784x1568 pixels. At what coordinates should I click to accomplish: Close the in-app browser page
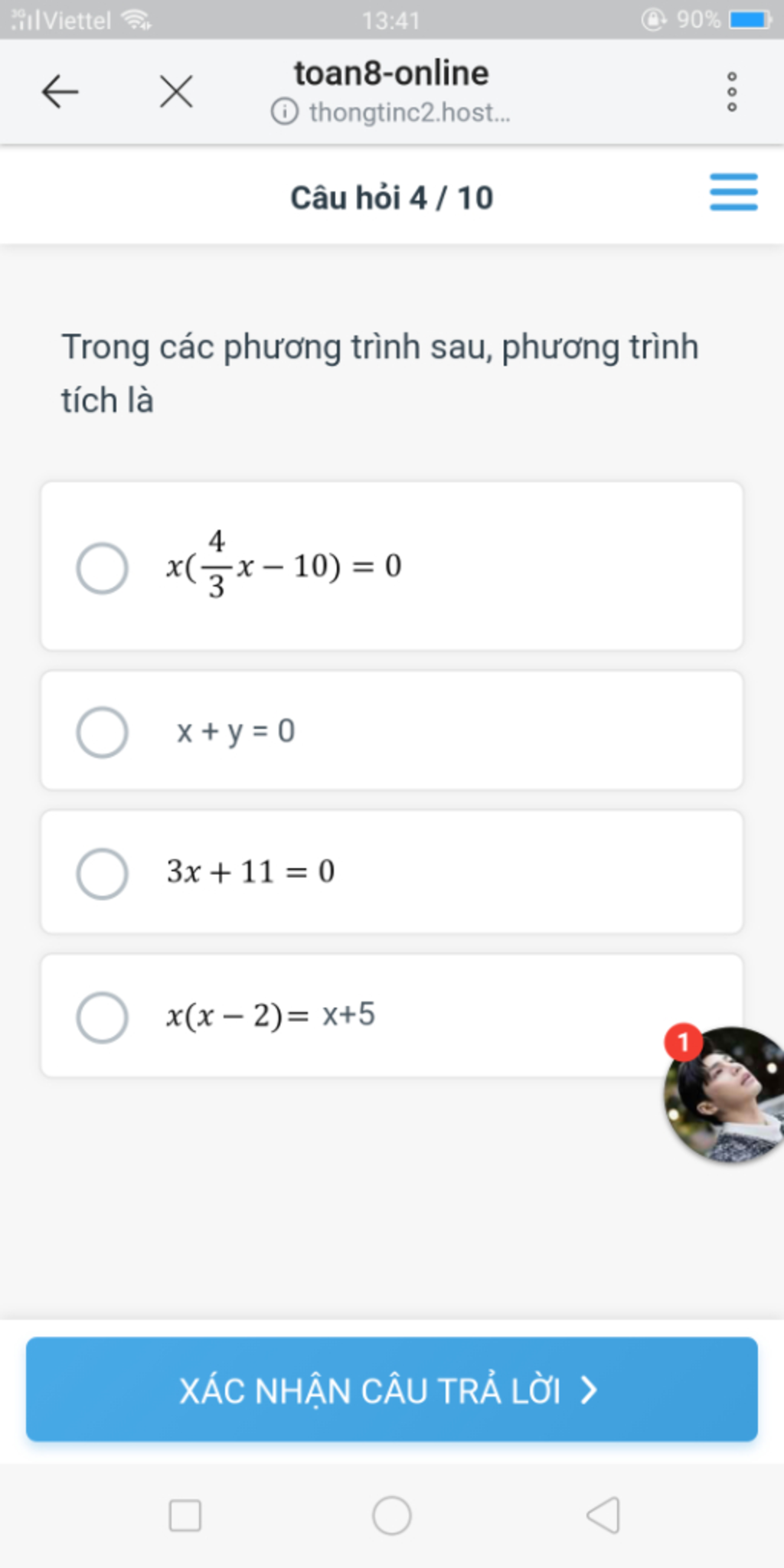(x=176, y=93)
